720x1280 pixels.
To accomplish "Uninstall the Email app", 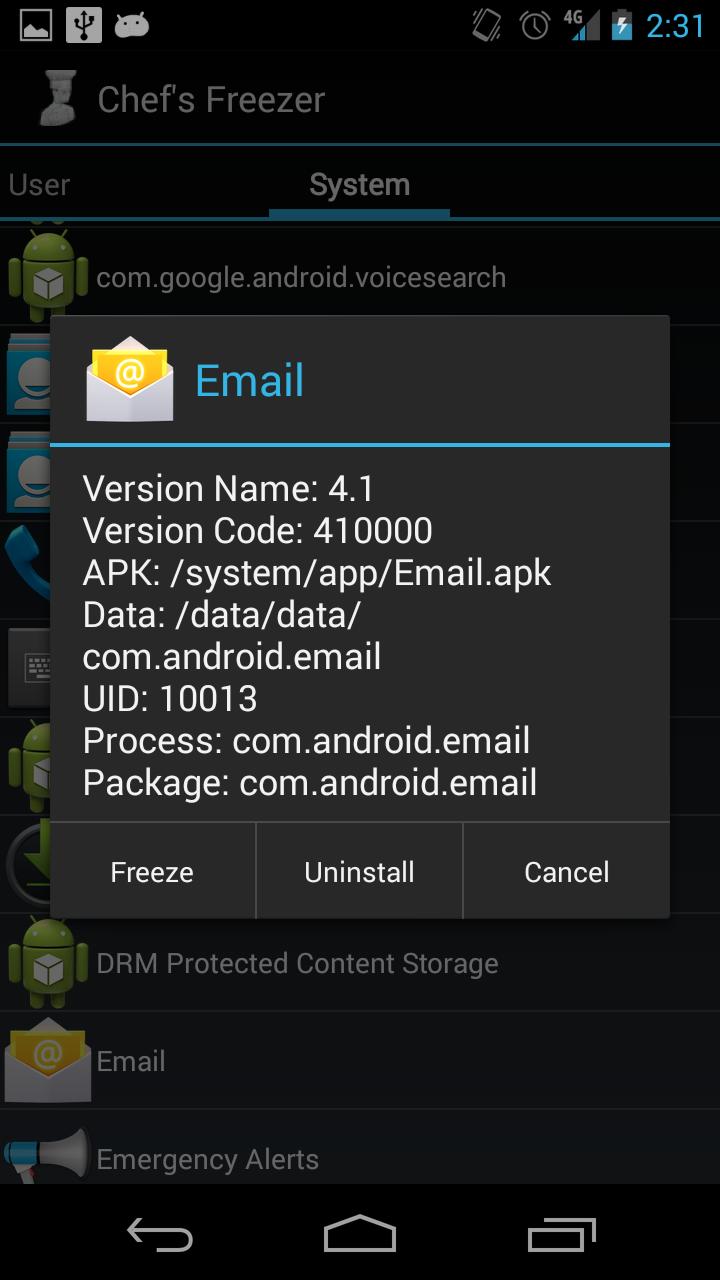I will [x=359, y=872].
